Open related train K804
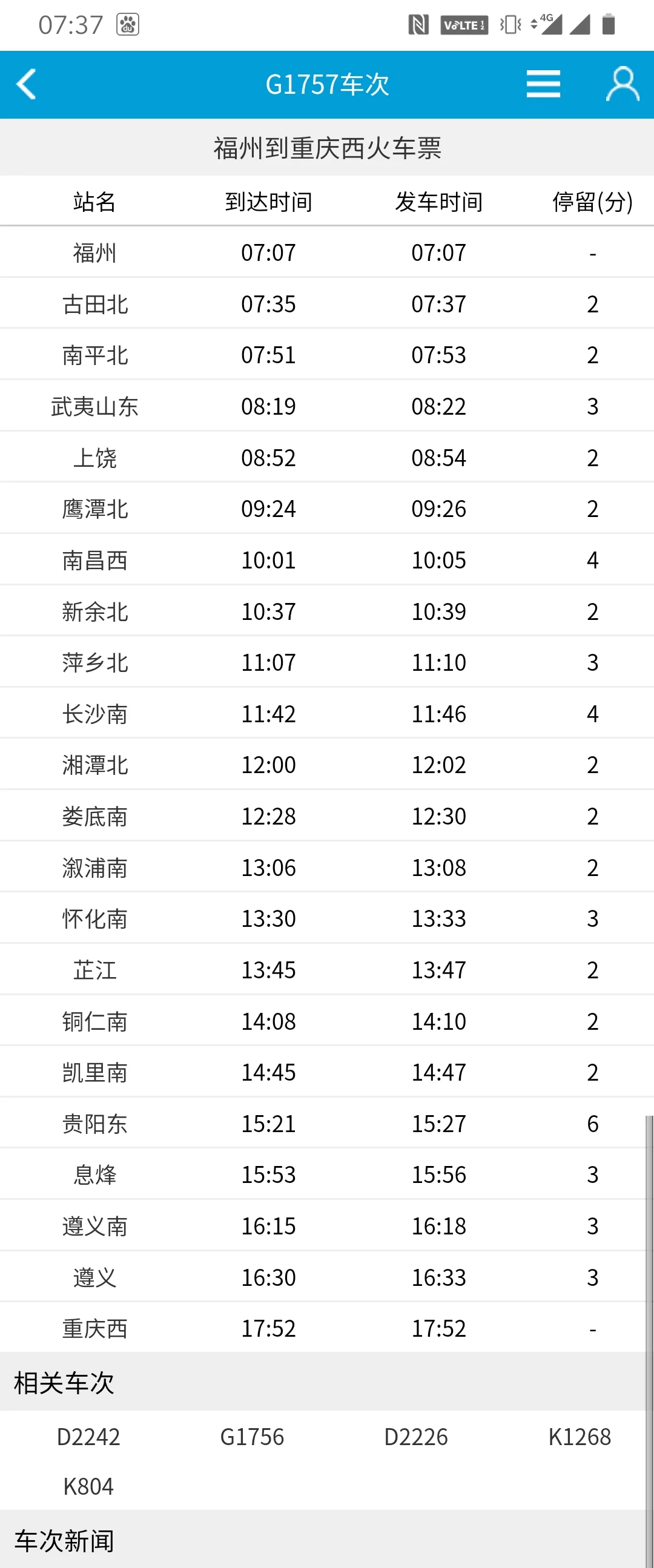Screen dimensions: 654x1568 (88, 1486)
